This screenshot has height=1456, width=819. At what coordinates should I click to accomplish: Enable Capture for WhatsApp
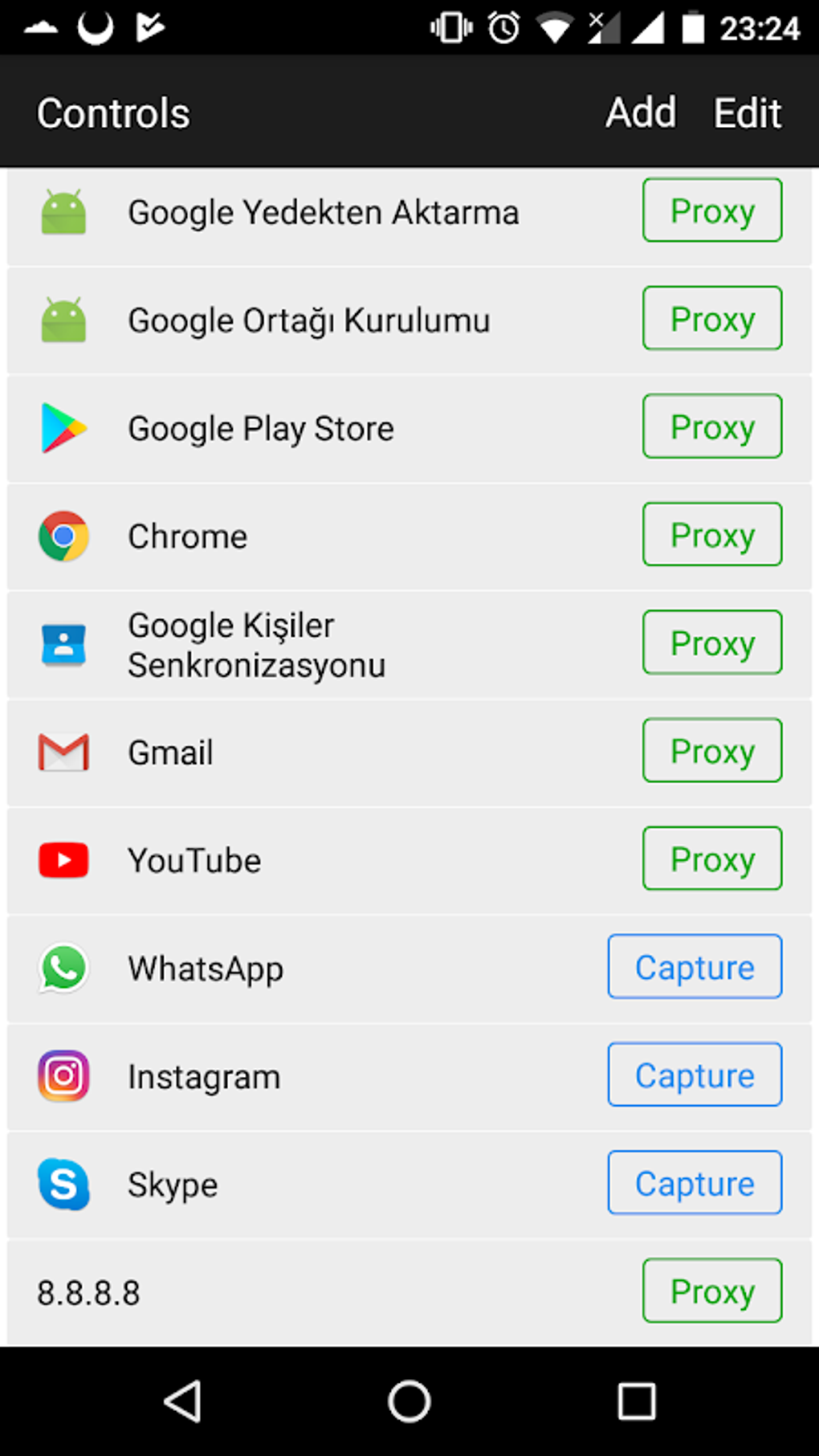(x=694, y=966)
